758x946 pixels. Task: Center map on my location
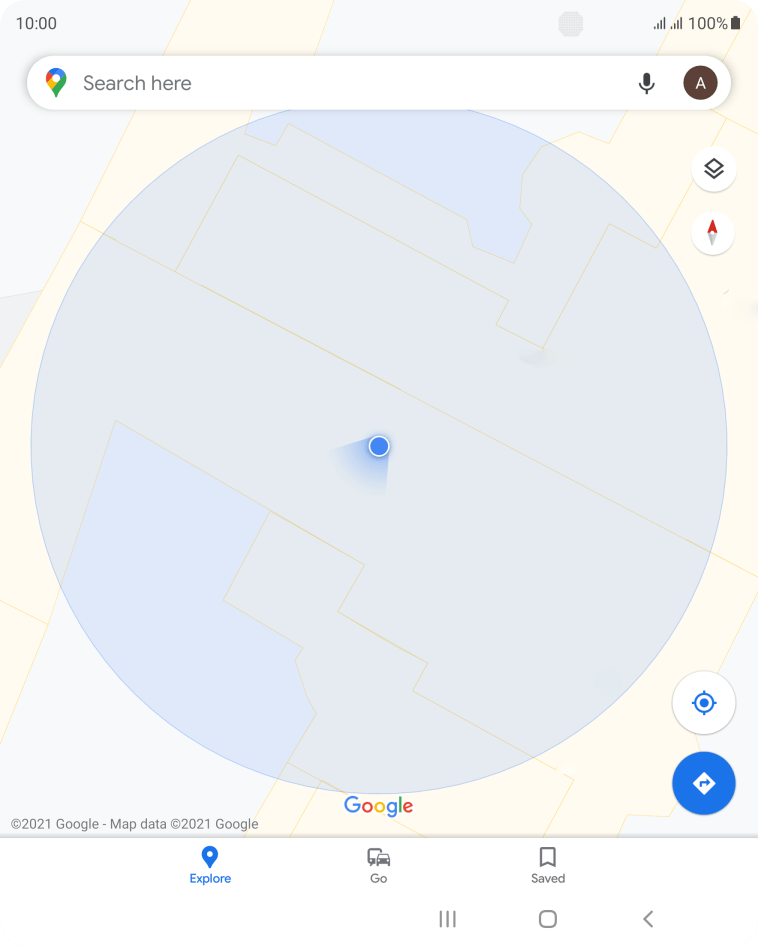pos(704,703)
